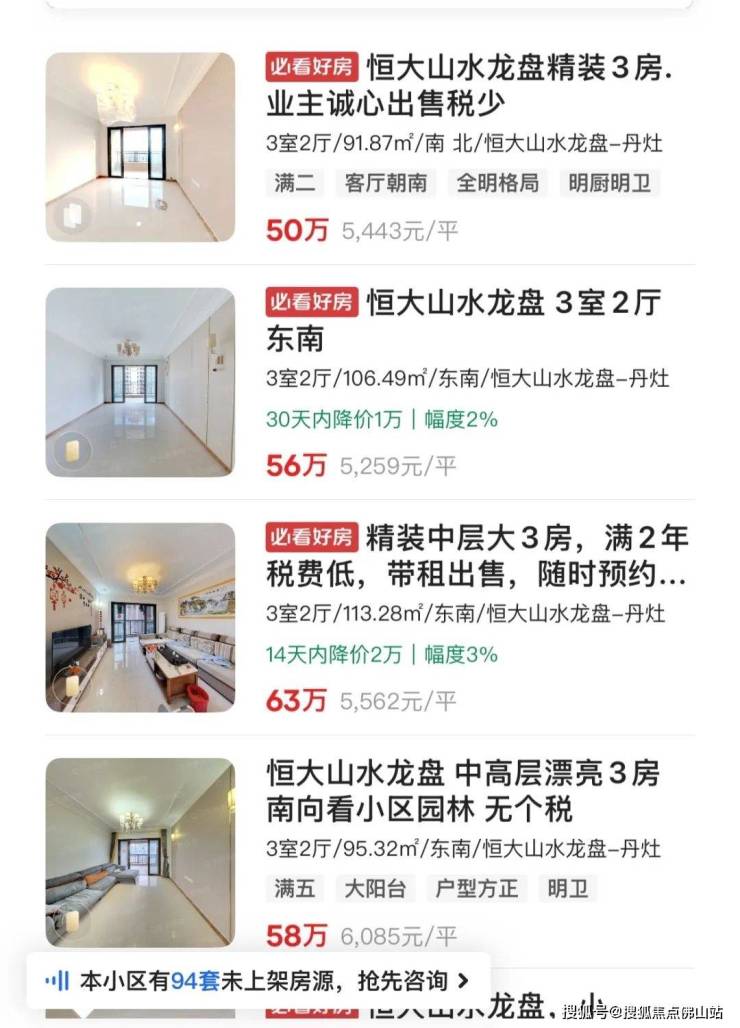Open the 58万 中高层漂亮3房 listing
Screen dimensions: 740x1028
click(476, 790)
